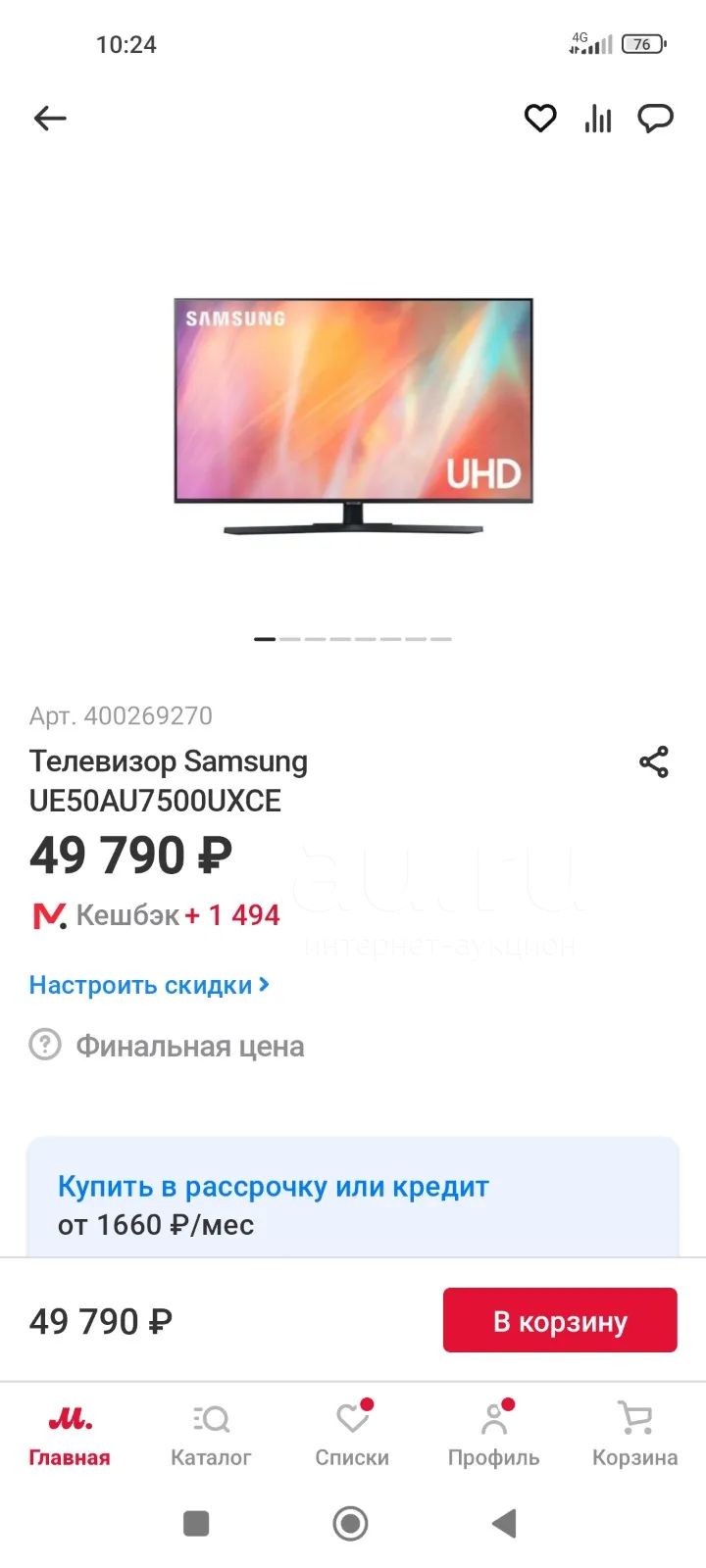Viewport: 706px width, 1568px height.
Task: Switch to the Каталог tab
Action: (x=211, y=1434)
